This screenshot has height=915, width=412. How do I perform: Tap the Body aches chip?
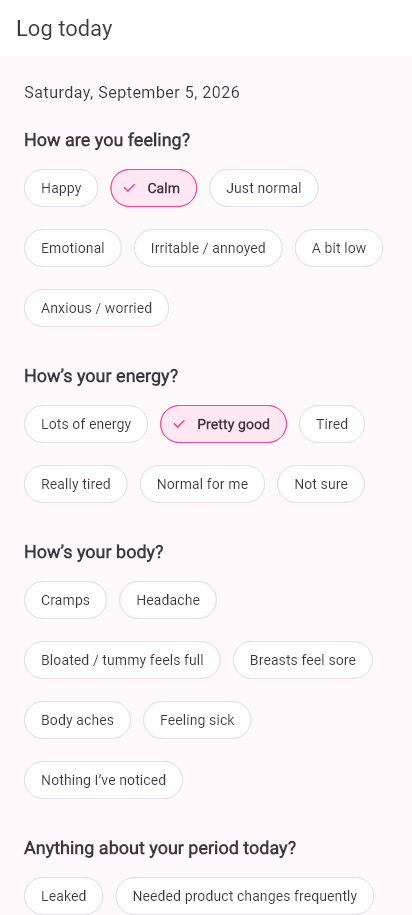(x=78, y=720)
